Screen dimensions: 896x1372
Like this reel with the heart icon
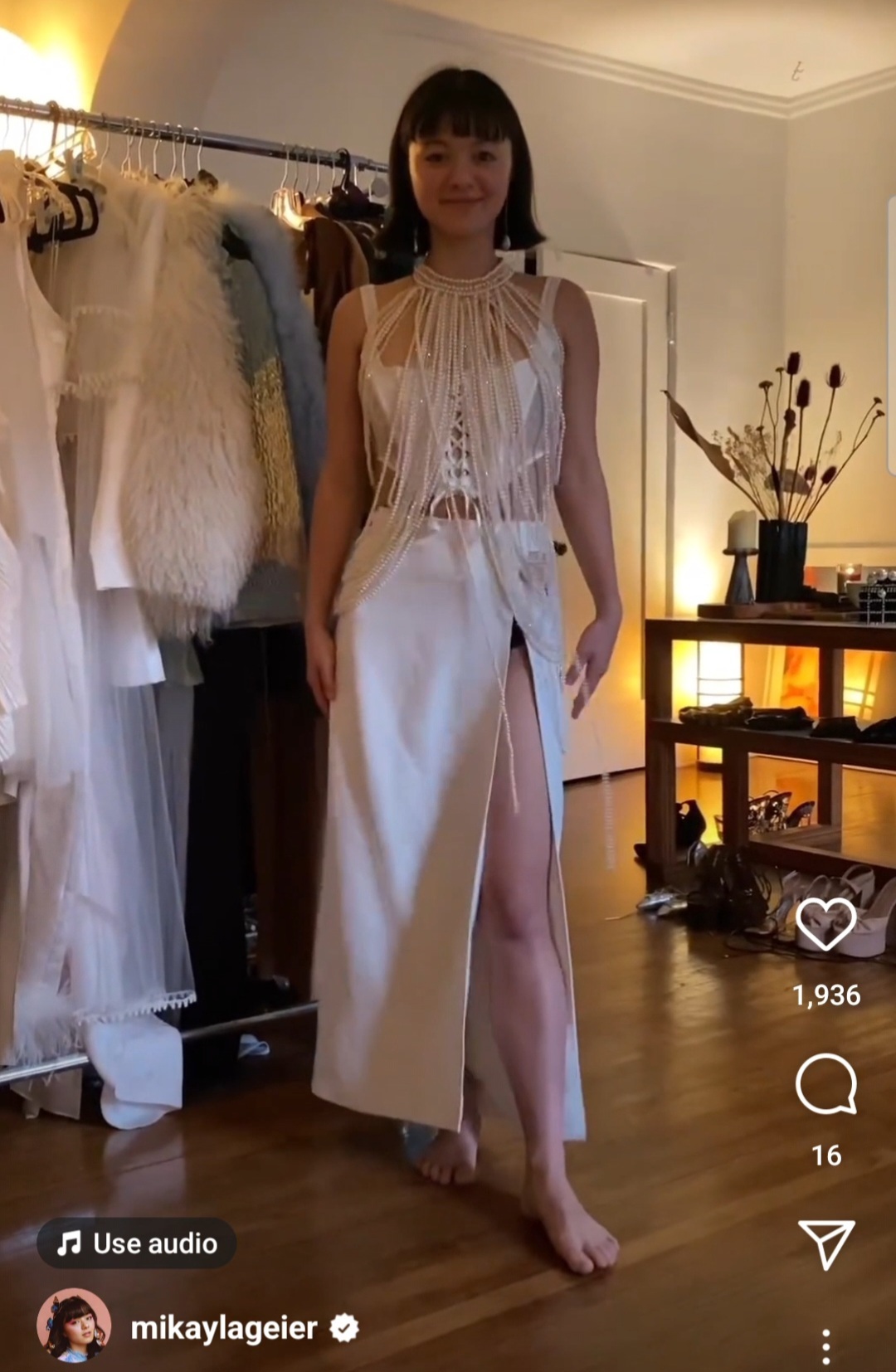pyautogui.click(x=825, y=925)
